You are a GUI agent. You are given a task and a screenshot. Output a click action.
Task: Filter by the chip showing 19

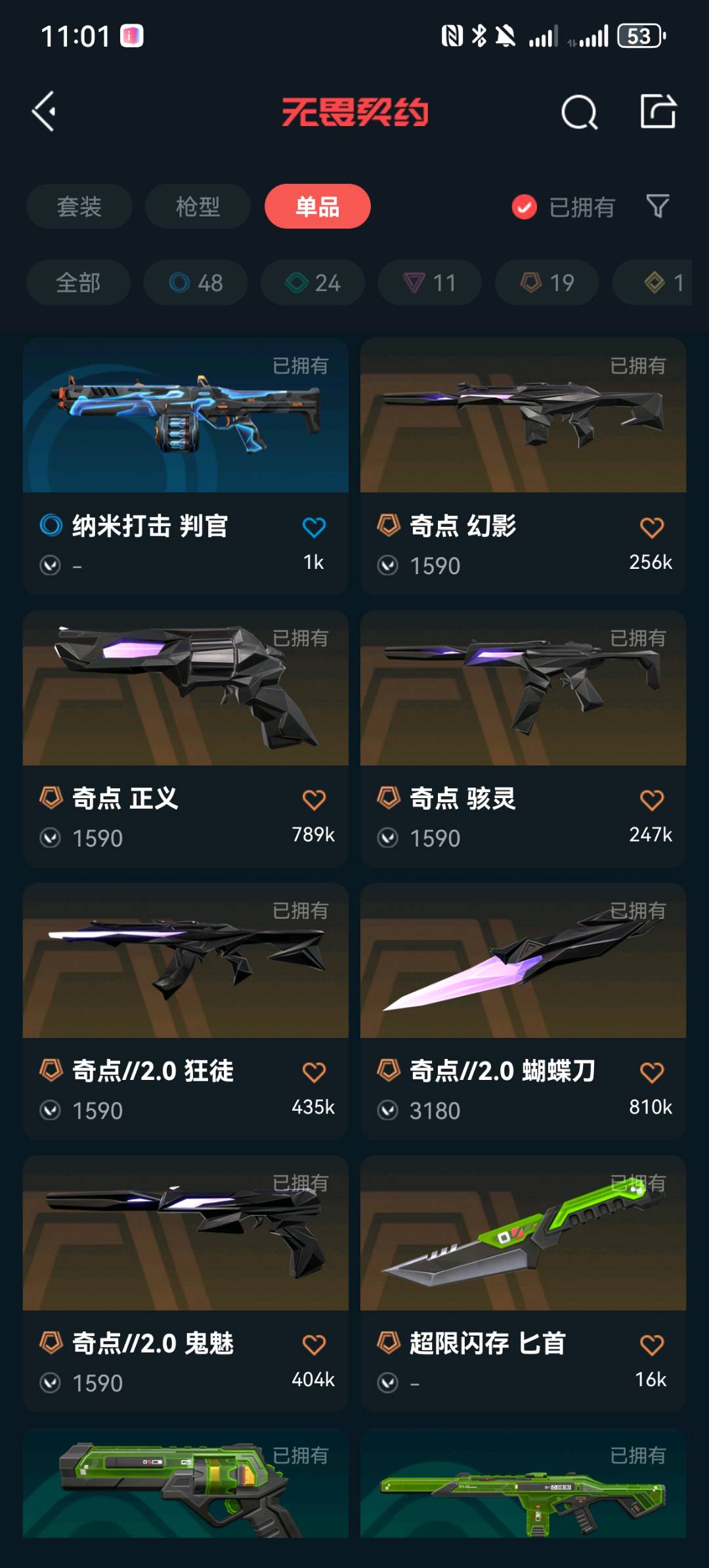tap(547, 282)
